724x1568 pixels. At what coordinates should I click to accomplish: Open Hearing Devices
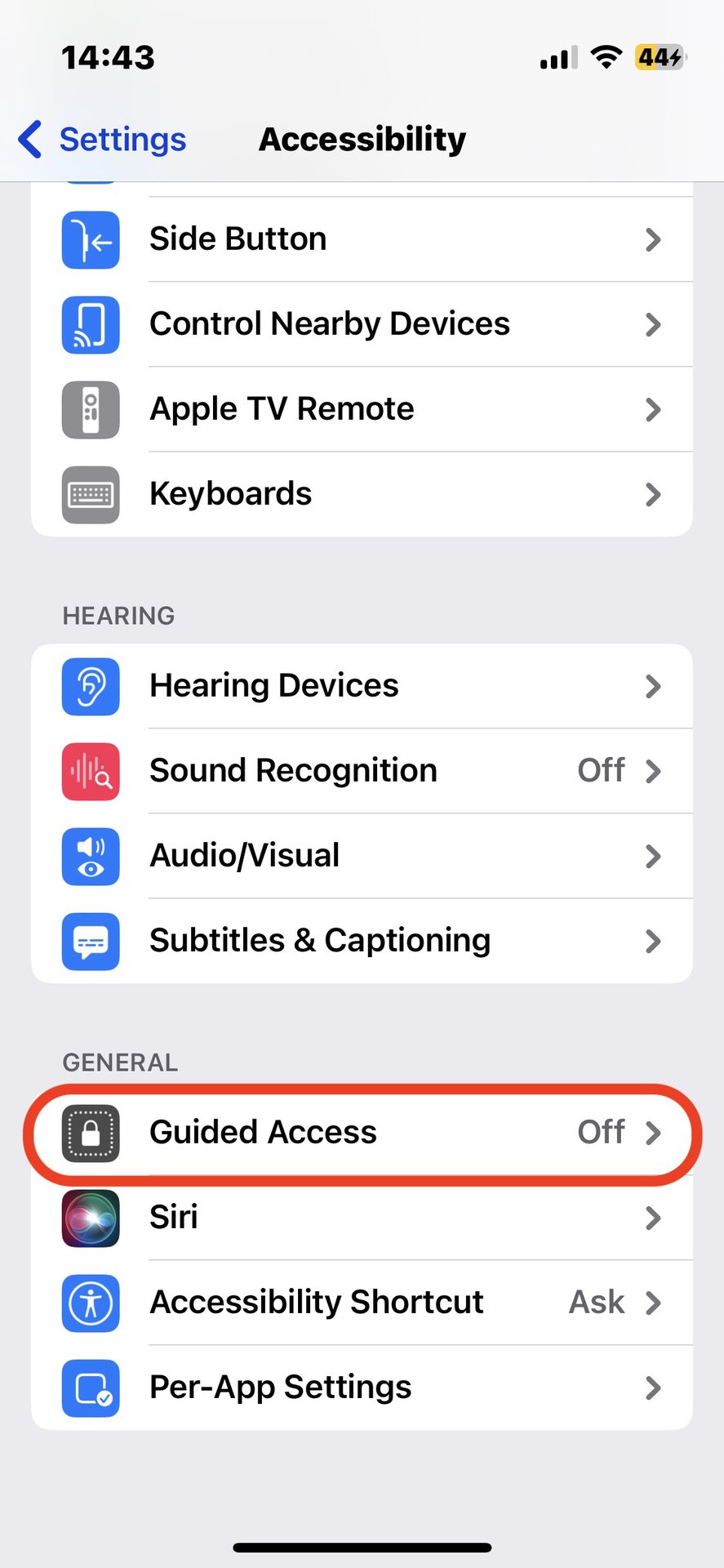(x=362, y=686)
